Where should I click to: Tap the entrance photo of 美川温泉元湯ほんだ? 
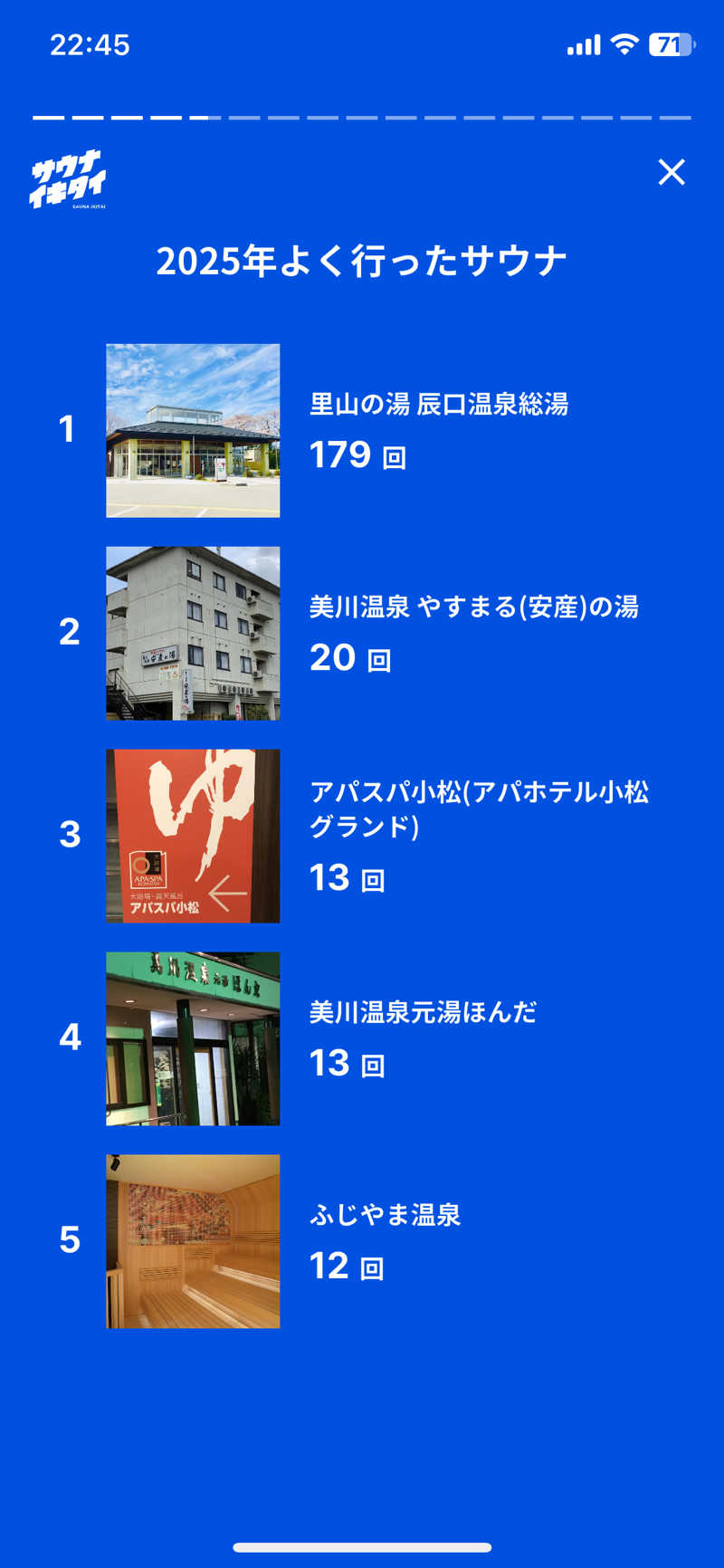pyautogui.click(x=193, y=1038)
